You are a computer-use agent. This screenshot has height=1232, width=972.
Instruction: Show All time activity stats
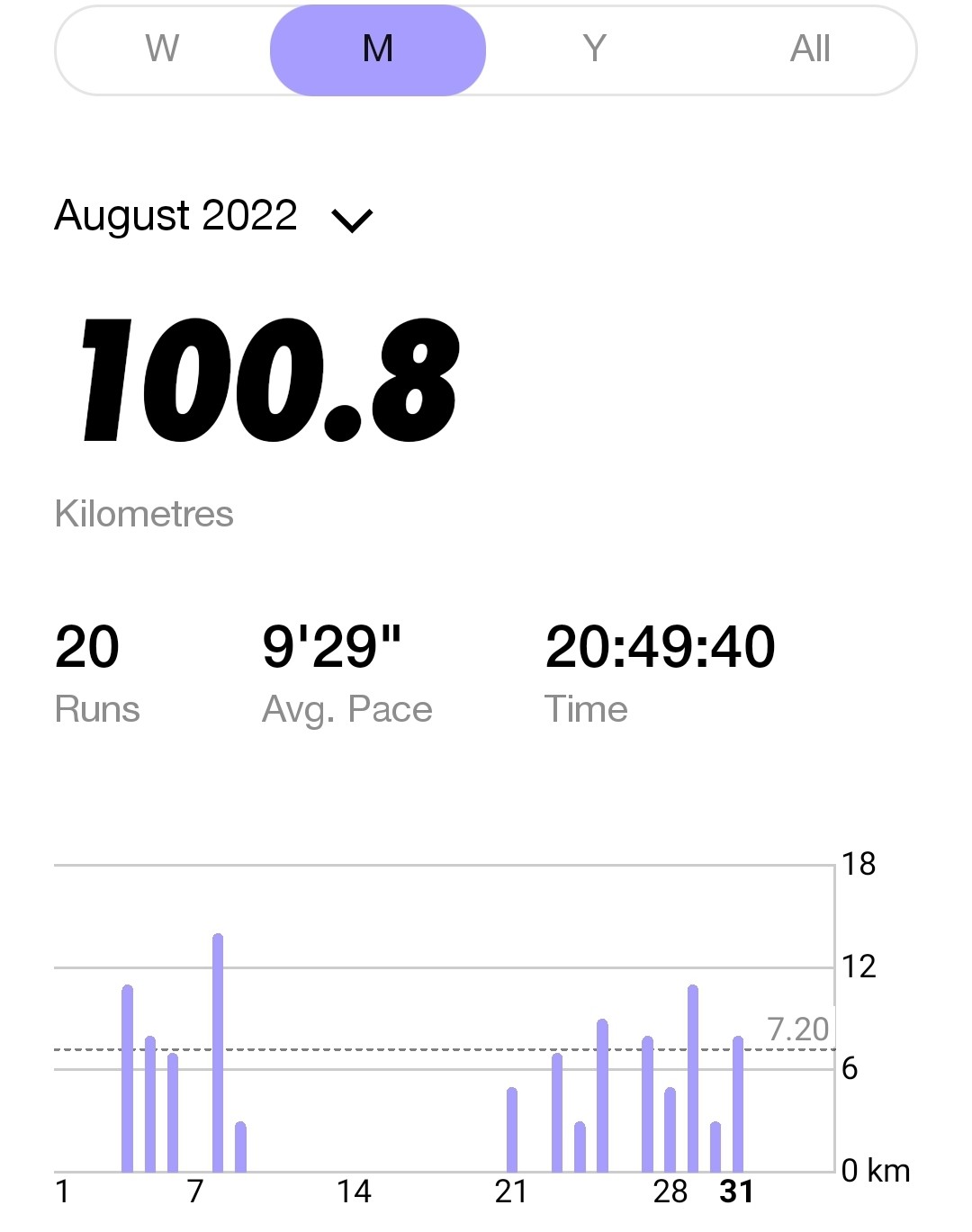(x=810, y=49)
